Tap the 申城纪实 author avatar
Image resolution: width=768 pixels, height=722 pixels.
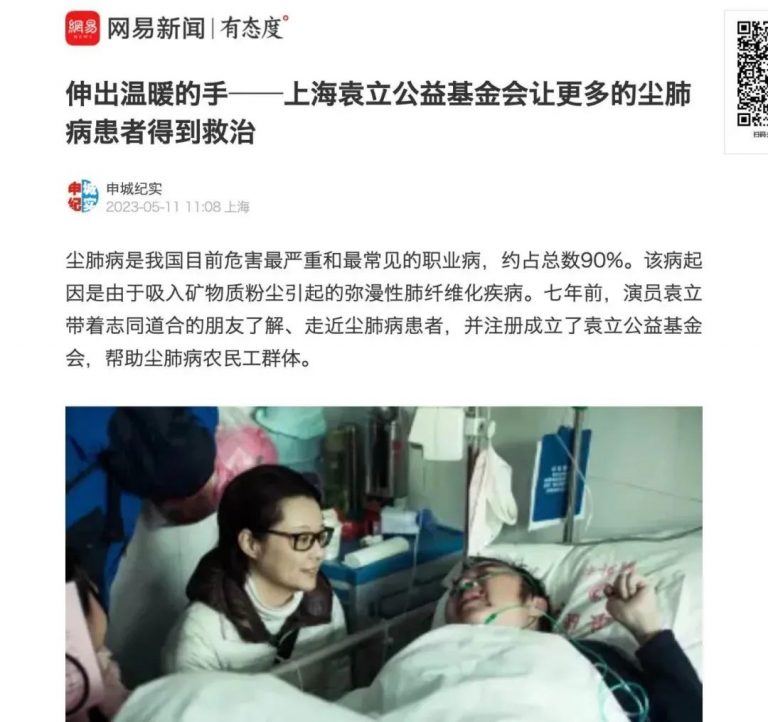pos(83,197)
